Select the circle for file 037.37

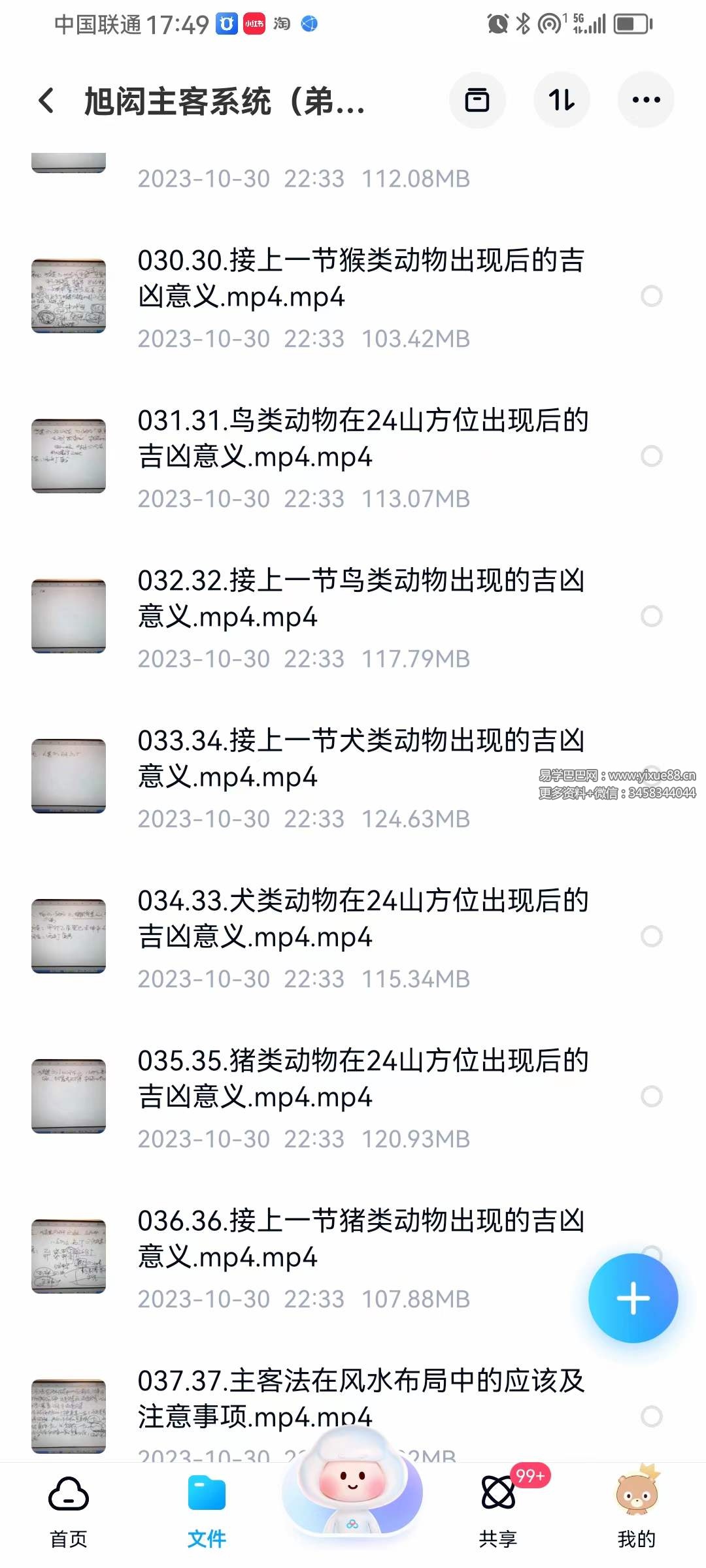(x=652, y=1416)
